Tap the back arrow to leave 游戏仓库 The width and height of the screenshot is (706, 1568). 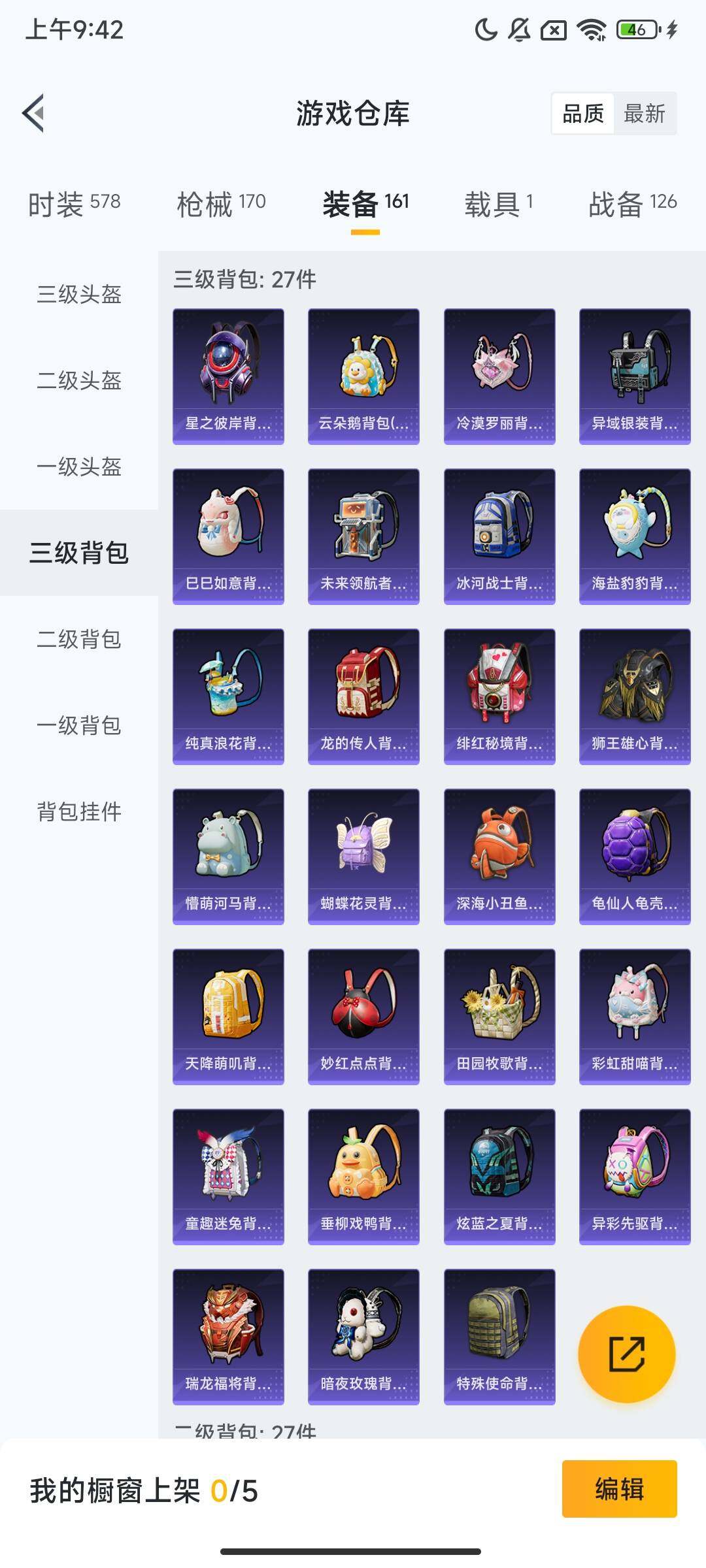(33, 112)
